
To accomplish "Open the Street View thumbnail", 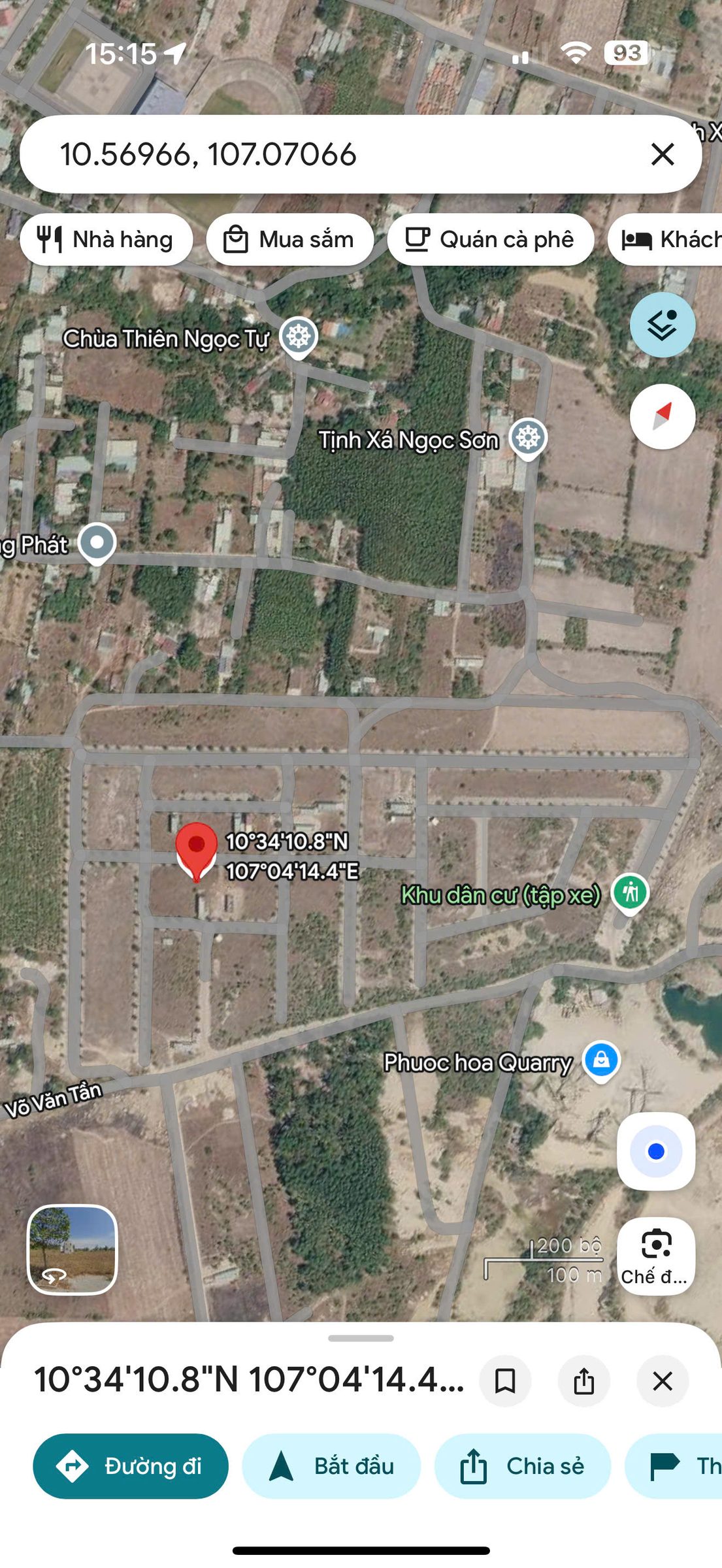I will coord(72,1250).
